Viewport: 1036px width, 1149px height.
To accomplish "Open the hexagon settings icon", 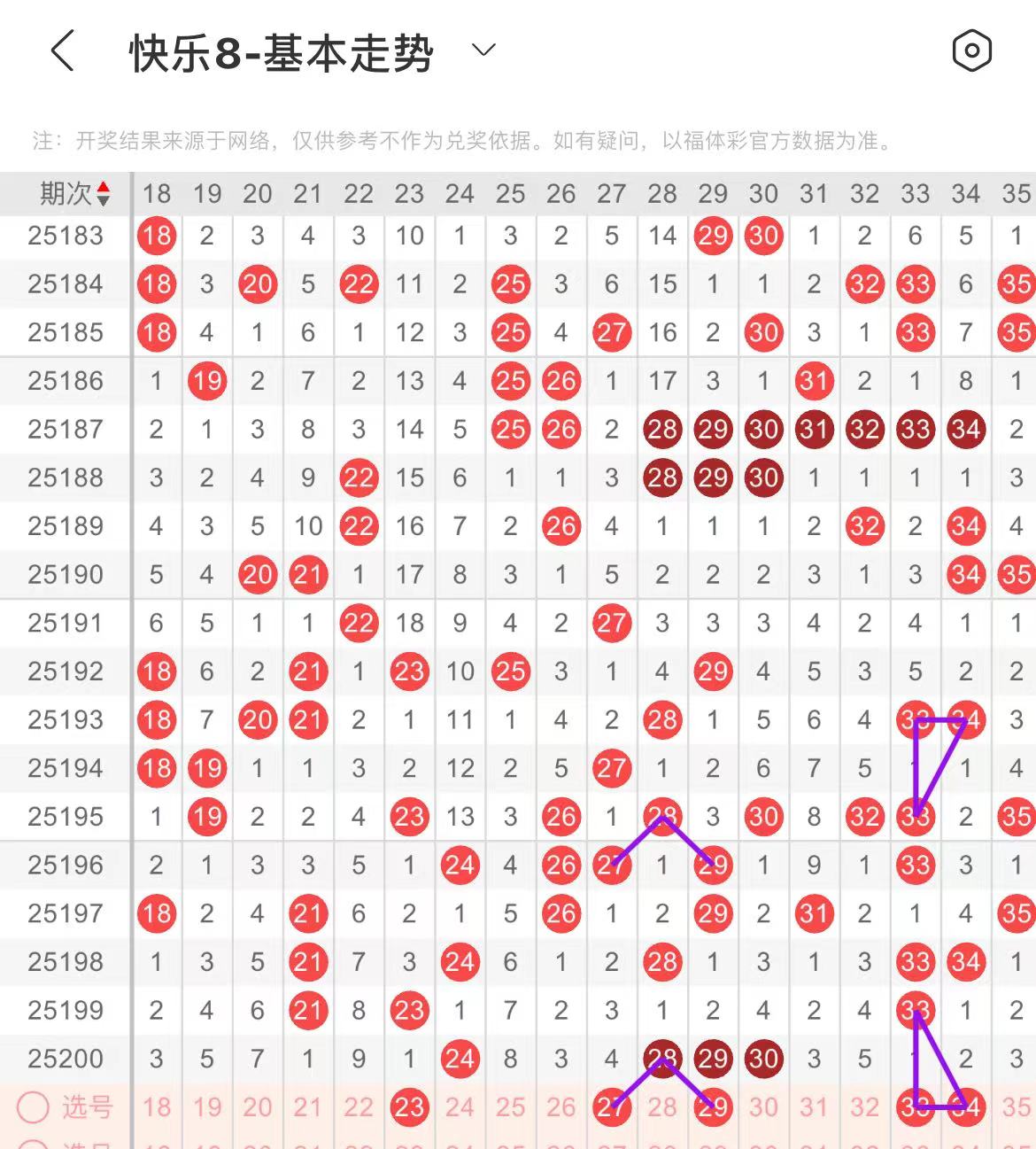I will point(971,50).
